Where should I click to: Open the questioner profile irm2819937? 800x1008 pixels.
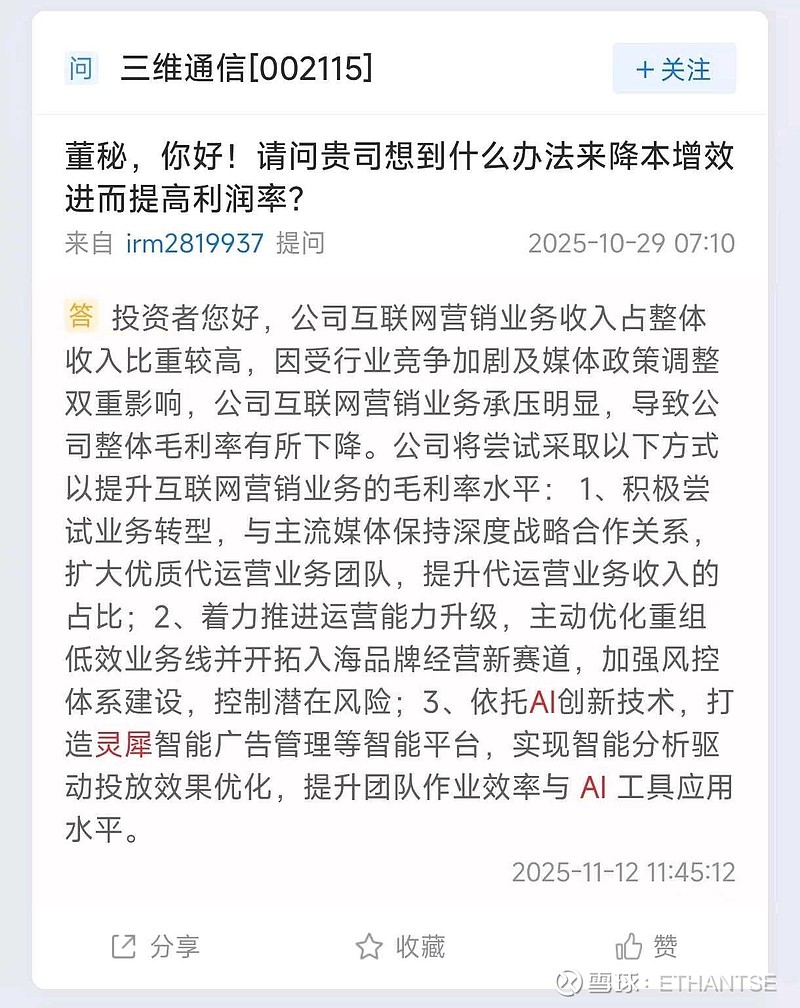[196, 242]
